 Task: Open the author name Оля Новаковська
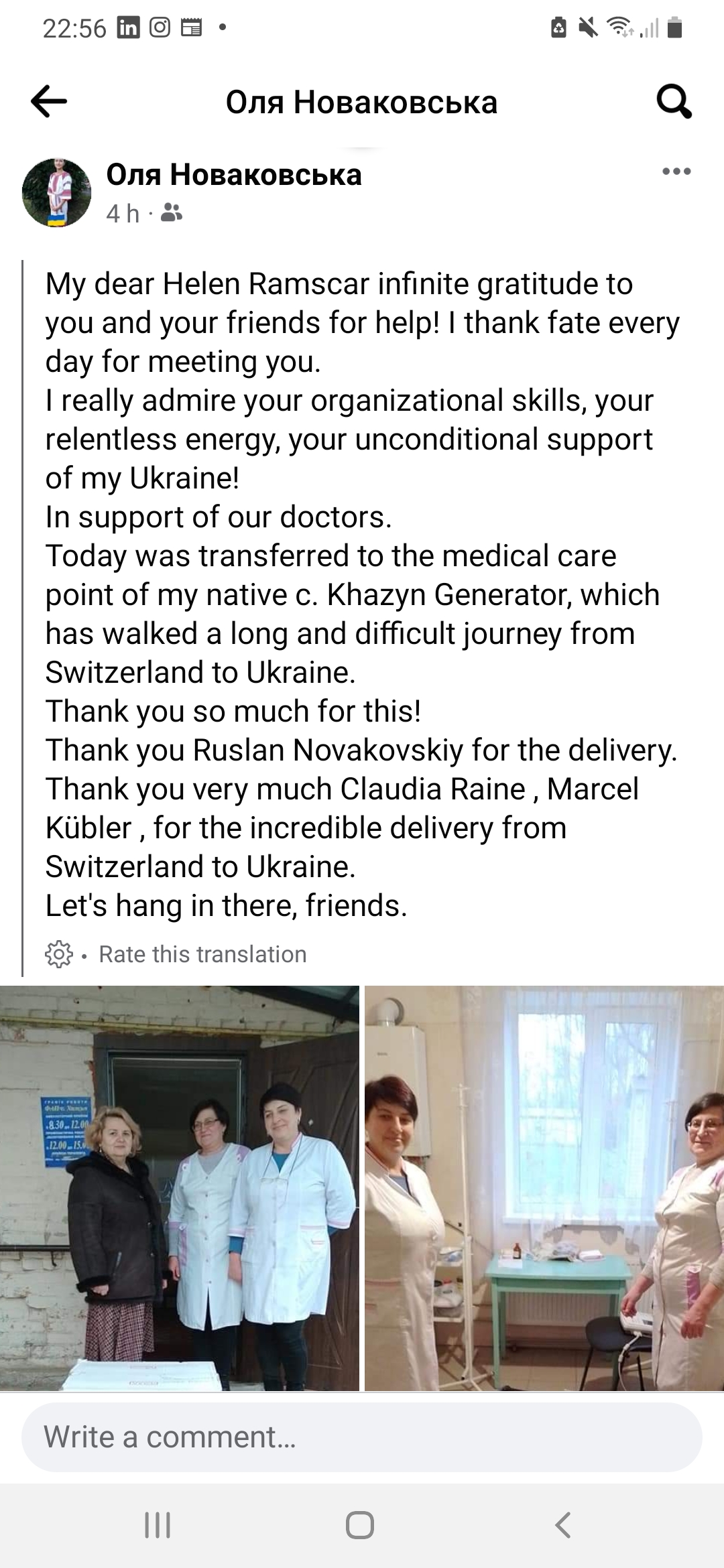[234, 175]
